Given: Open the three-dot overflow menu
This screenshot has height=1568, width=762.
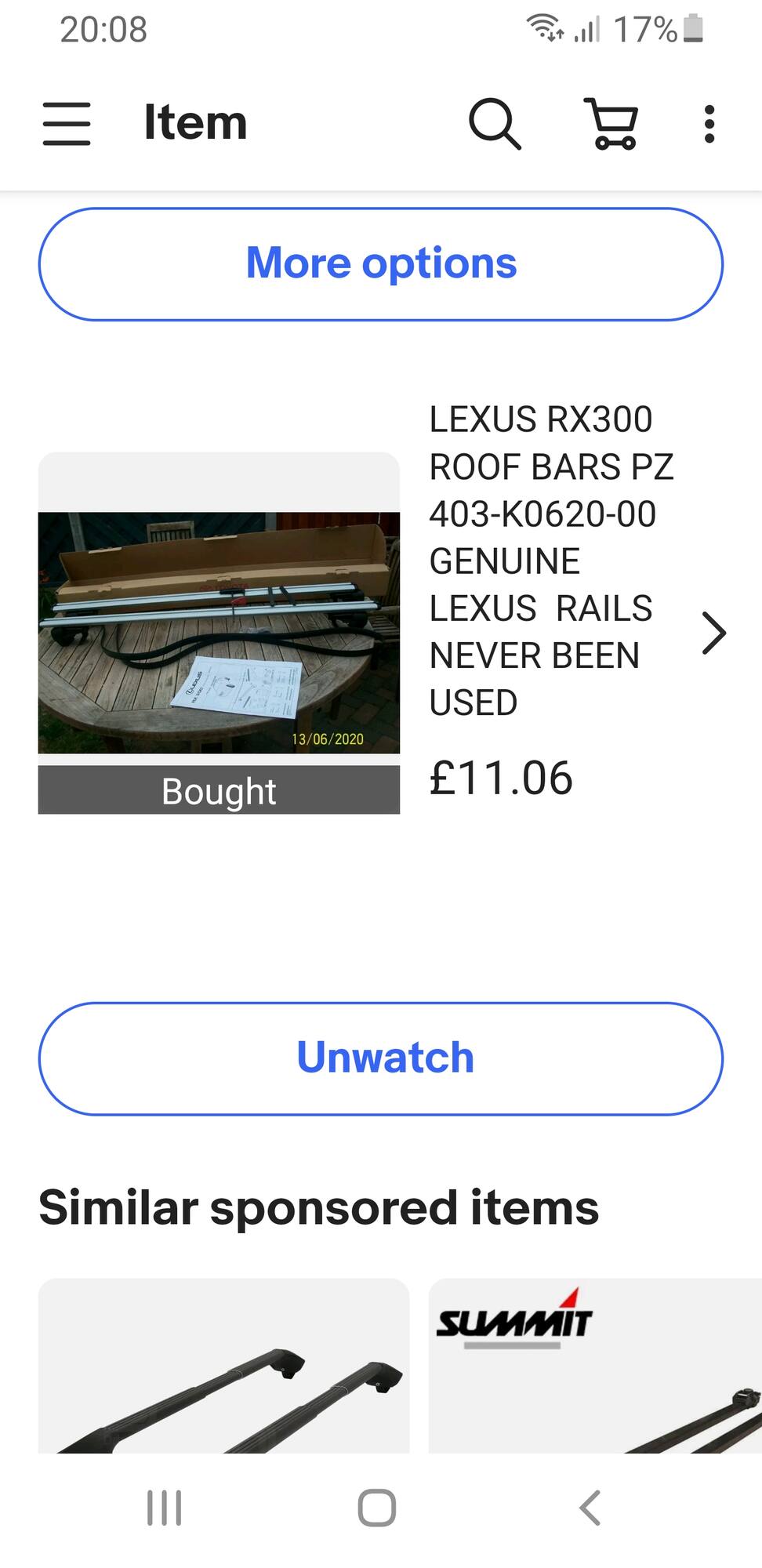Looking at the screenshot, I should [x=709, y=124].
